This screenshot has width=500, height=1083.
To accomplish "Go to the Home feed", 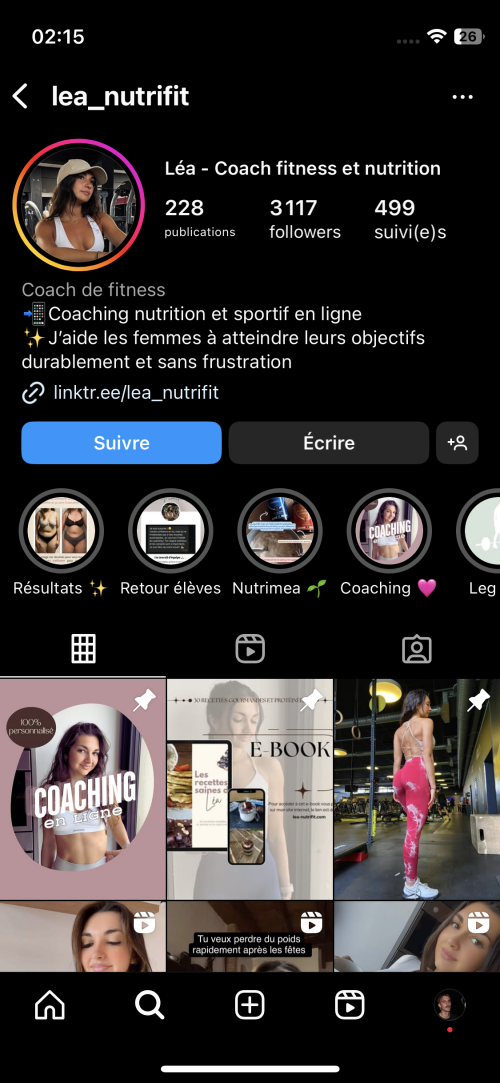I will [50, 1005].
